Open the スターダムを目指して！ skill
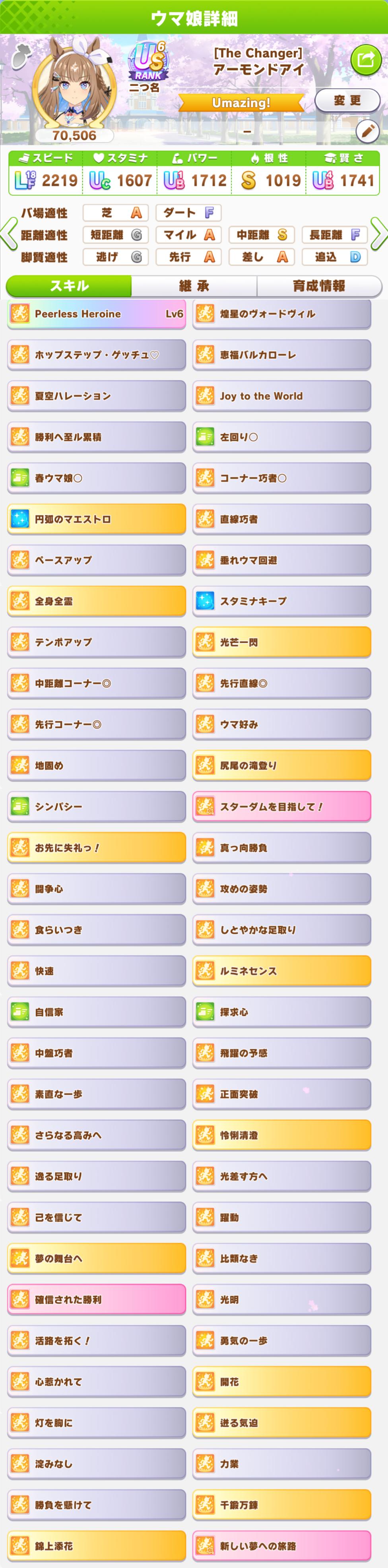 tap(281, 807)
